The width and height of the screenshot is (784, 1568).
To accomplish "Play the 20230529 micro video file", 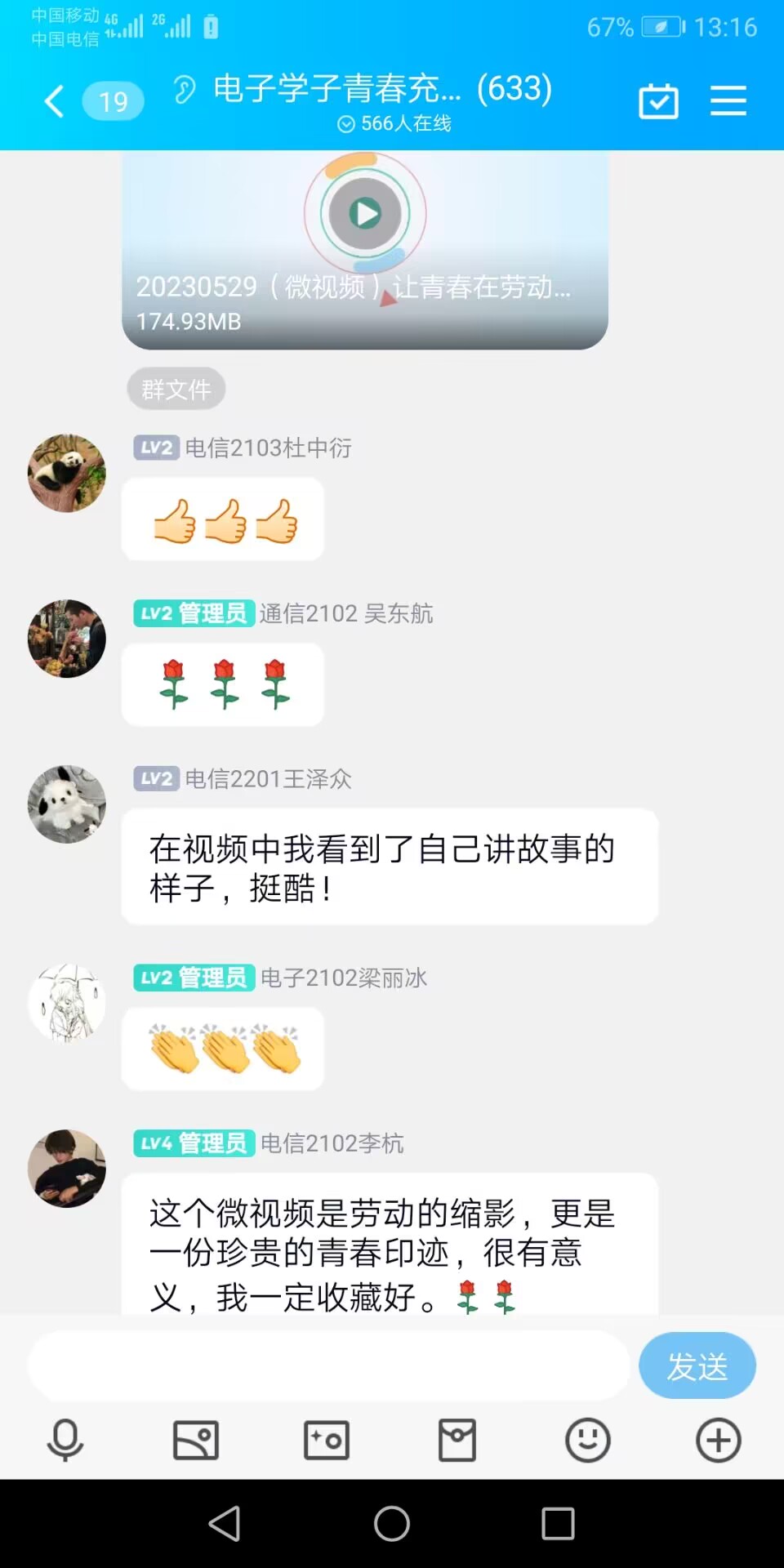I will coord(365,214).
